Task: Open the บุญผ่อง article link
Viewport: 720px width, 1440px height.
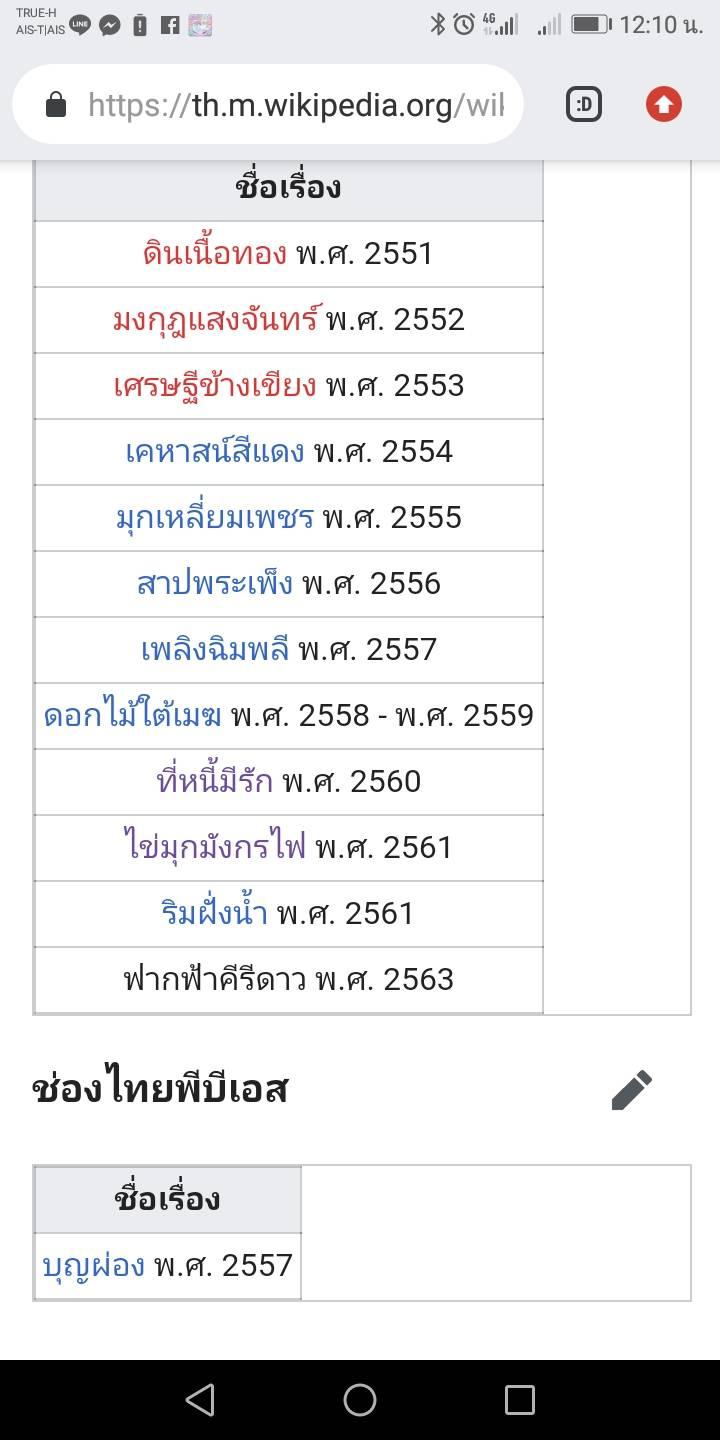Action: (94, 1265)
